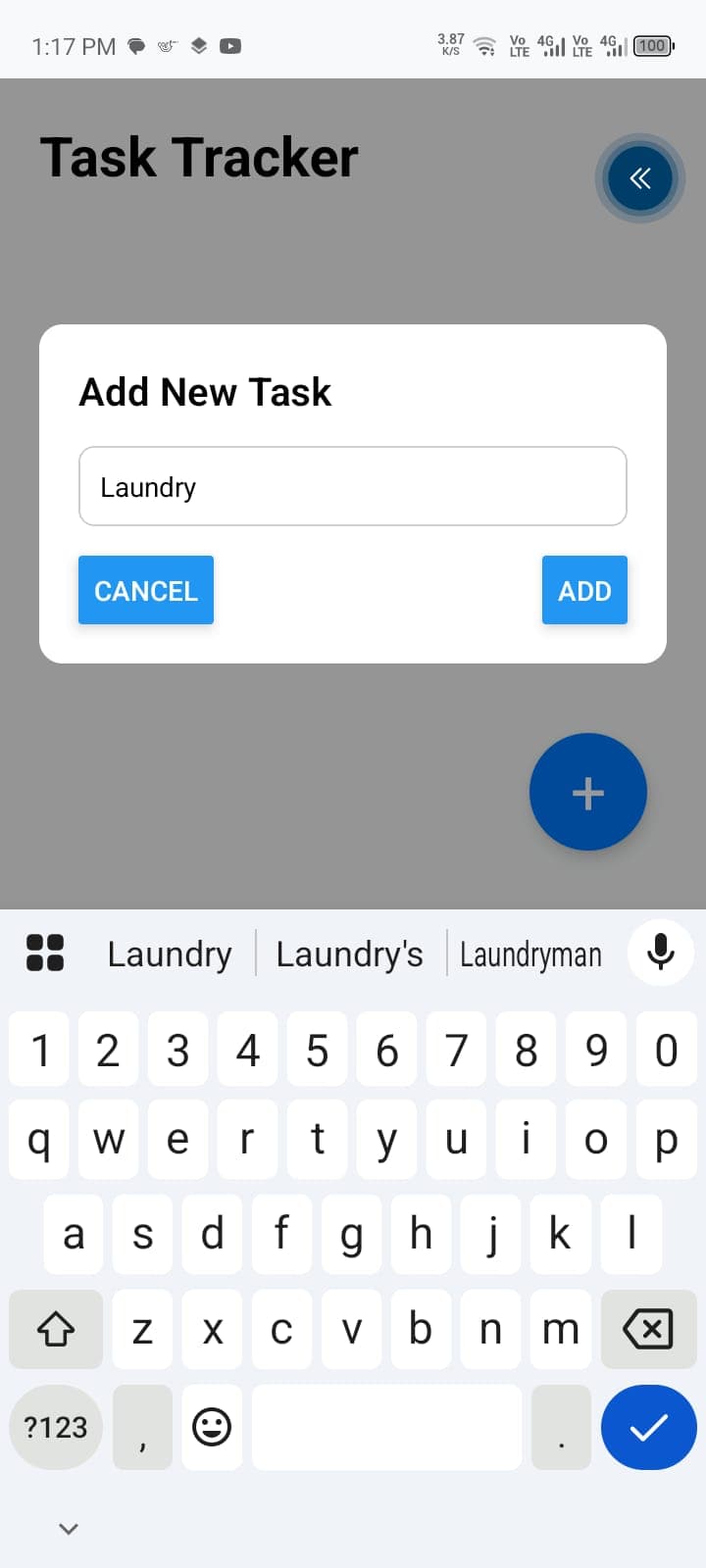Viewport: 706px width, 1568px height.
Task: Expand the battery indicator at 100
Action: [651, 45]
